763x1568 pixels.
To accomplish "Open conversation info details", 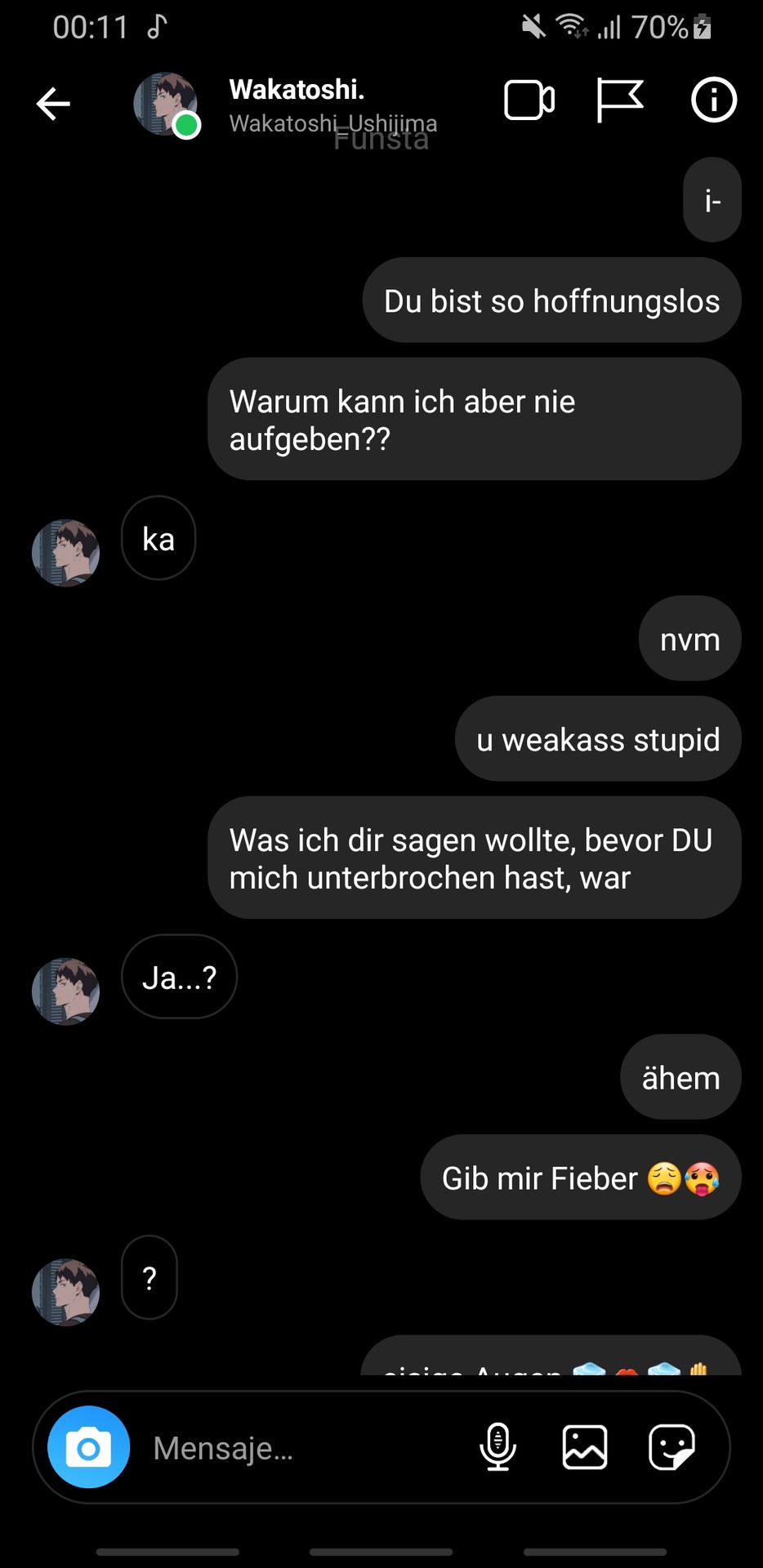I will click(x=714, y=100).
